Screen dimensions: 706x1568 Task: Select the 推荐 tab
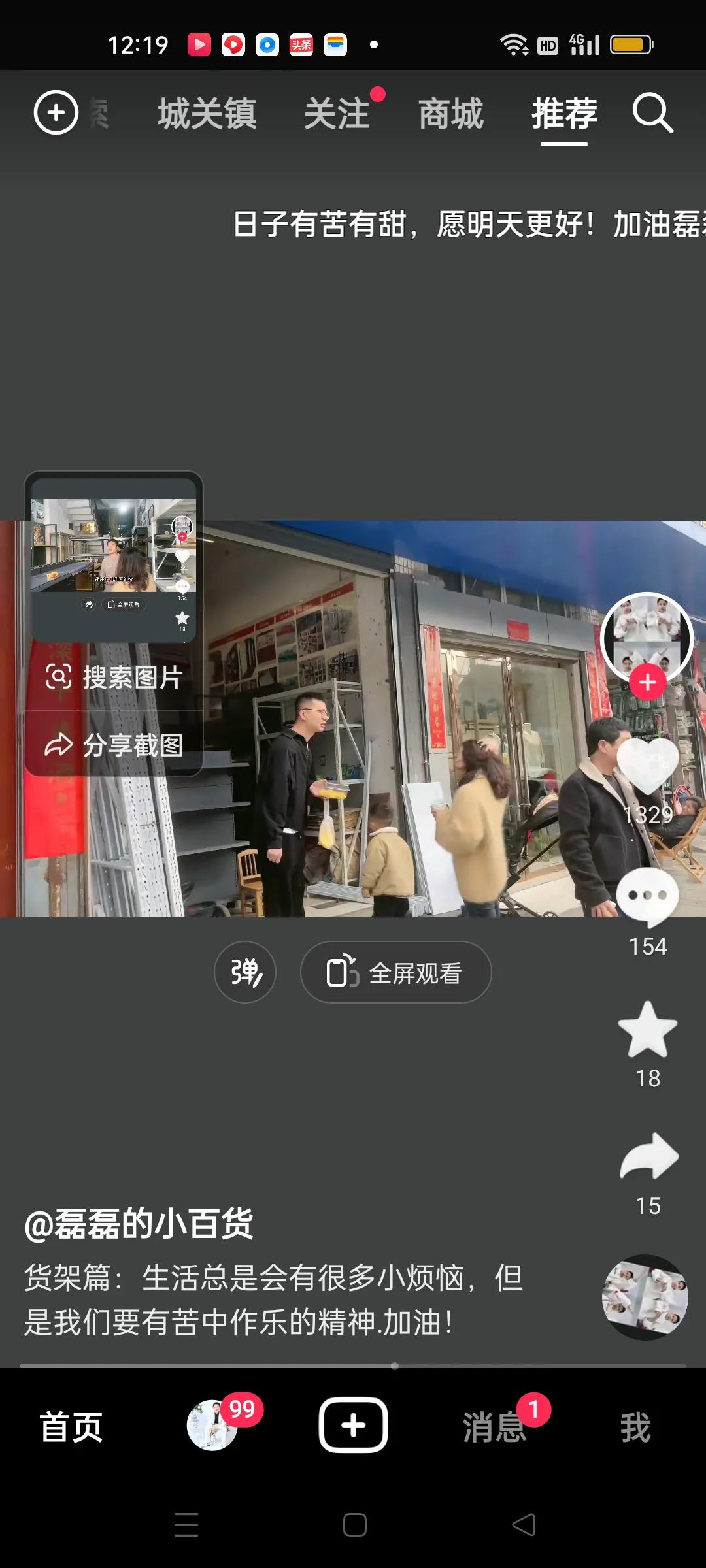click(564, 114)
